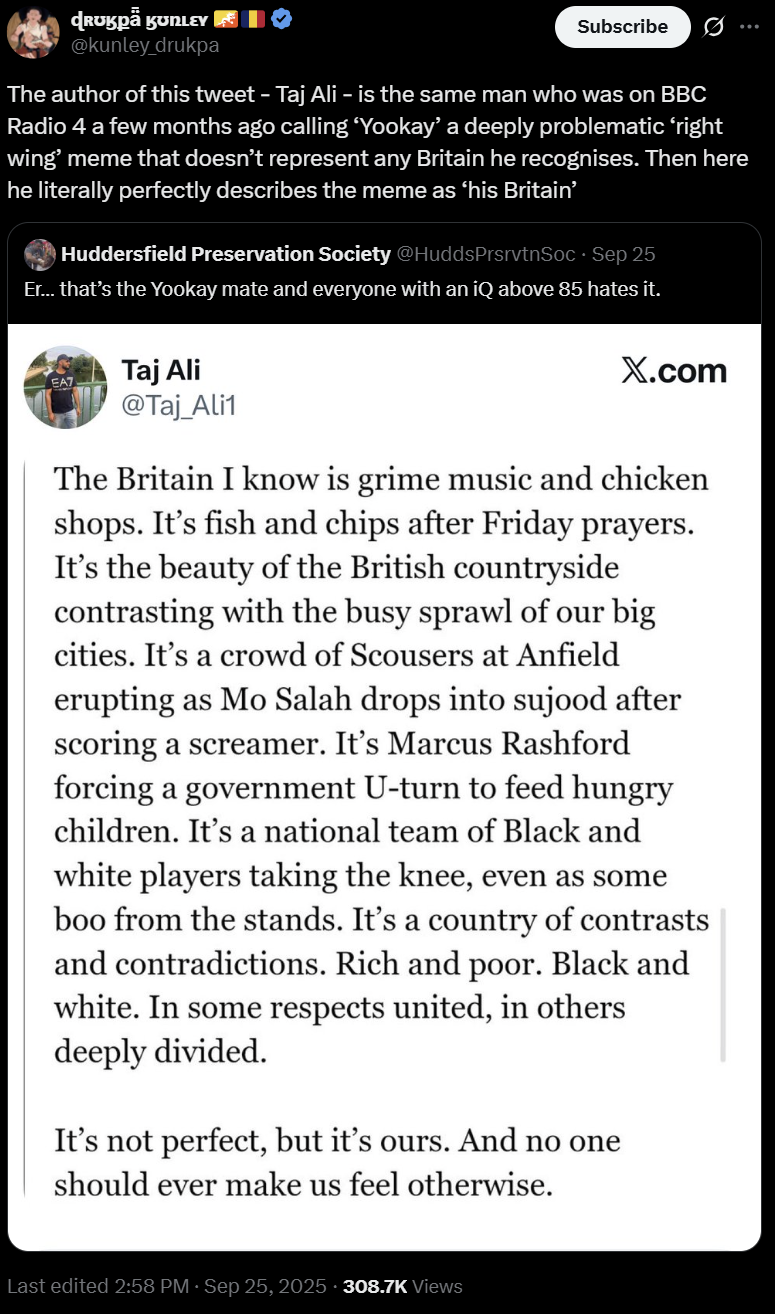Open the post's overflow menu
This screenshot has width=775, height=1314.
[749, 27]
